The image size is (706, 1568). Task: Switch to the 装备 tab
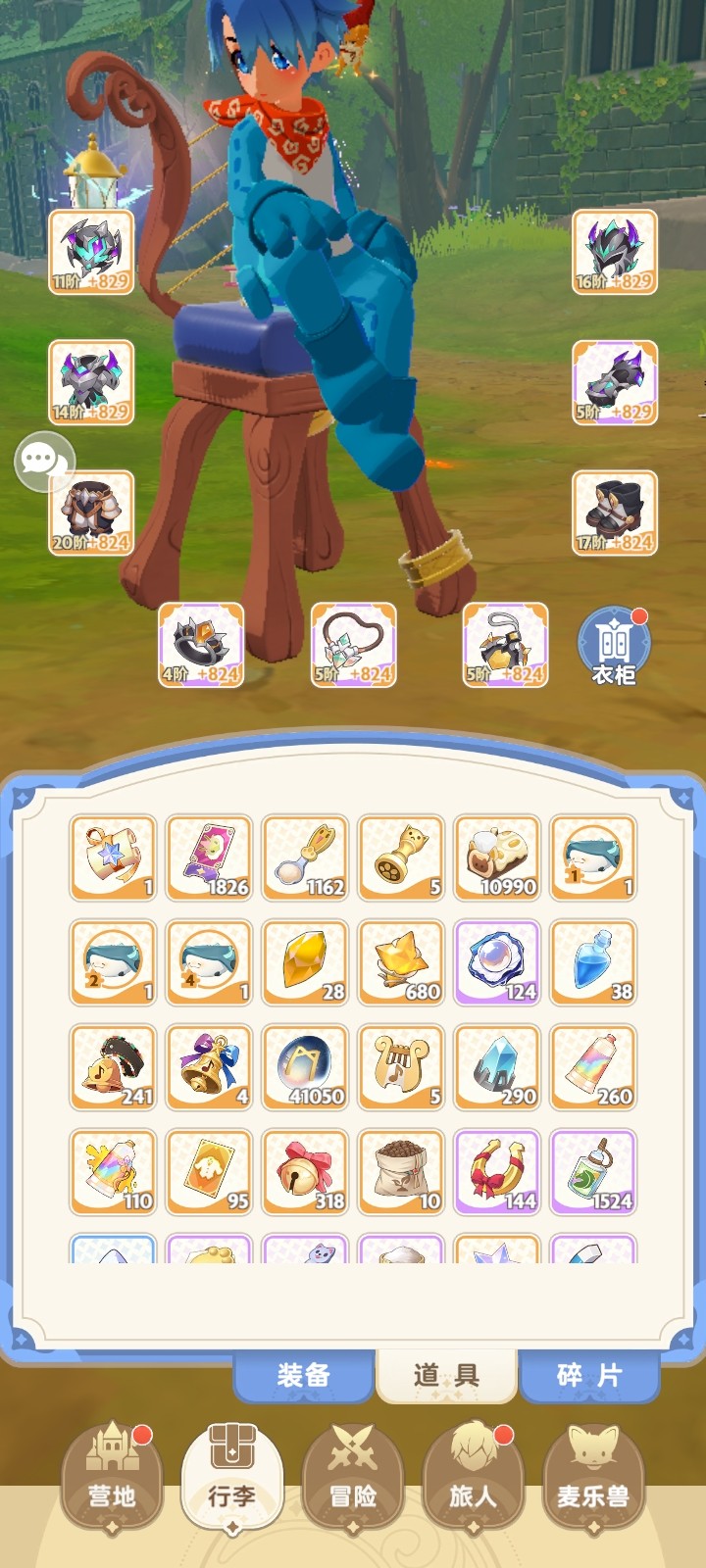[x=303, y=1376]
